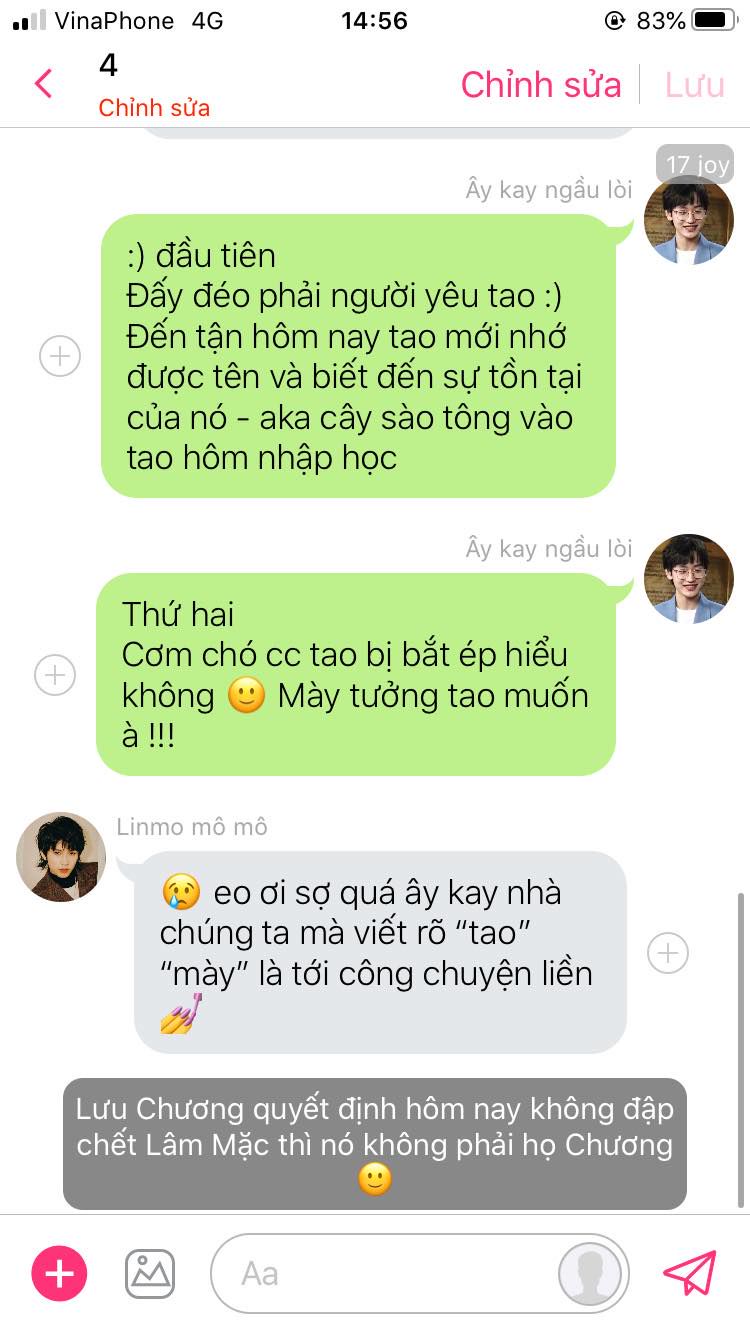This screenshot has height=1334, width=750.
Task: Open Linmo mô mô's avatar
Action: coord(61,857)
